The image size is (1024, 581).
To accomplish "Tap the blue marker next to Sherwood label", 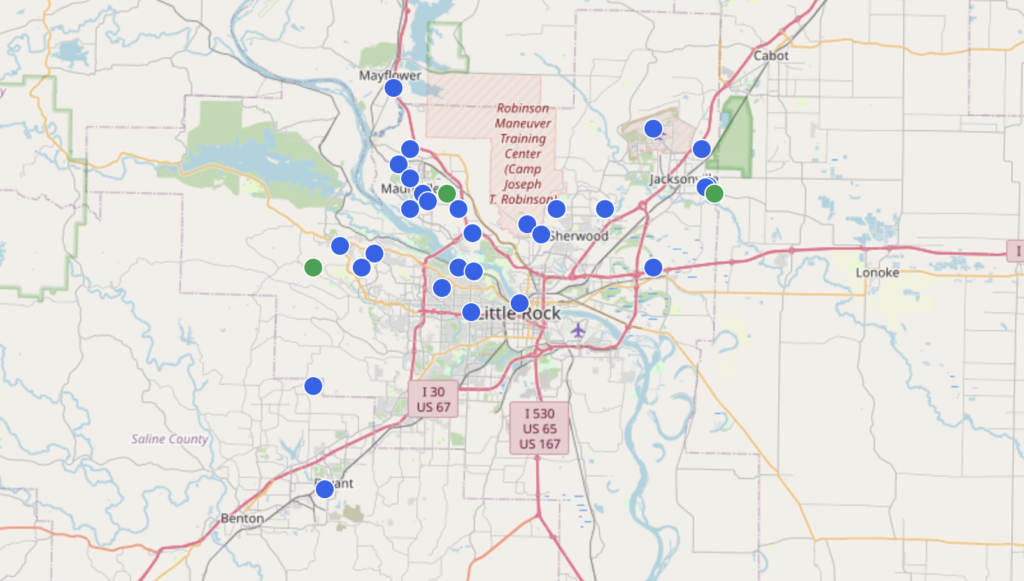I will [541, 234].
